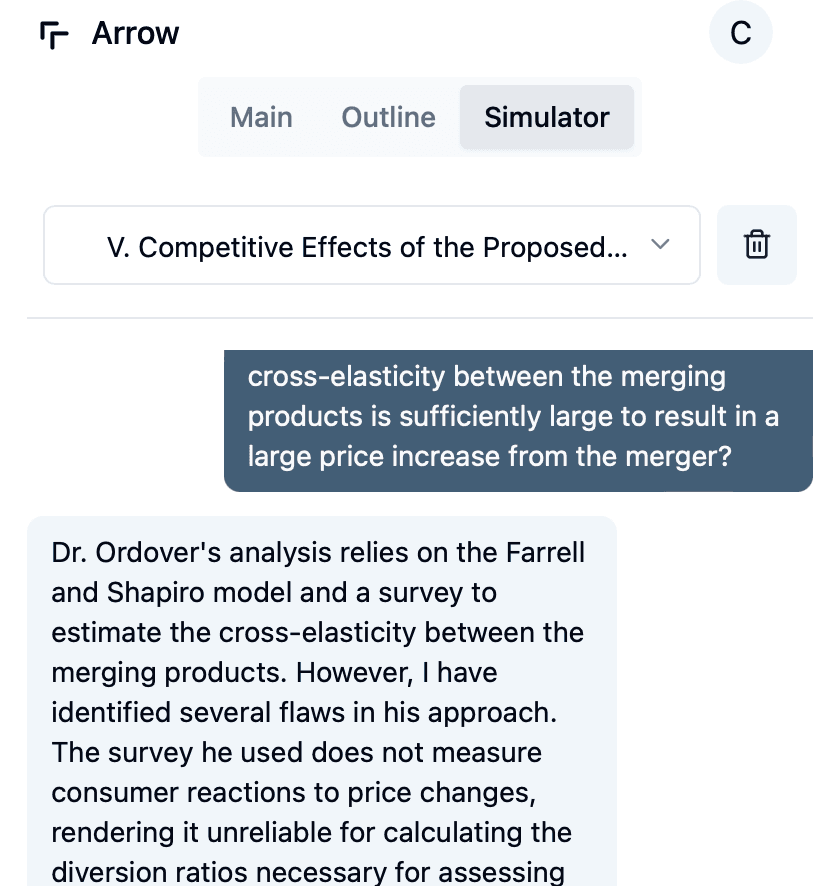Expand the section selector to choose another outline part

371,244
